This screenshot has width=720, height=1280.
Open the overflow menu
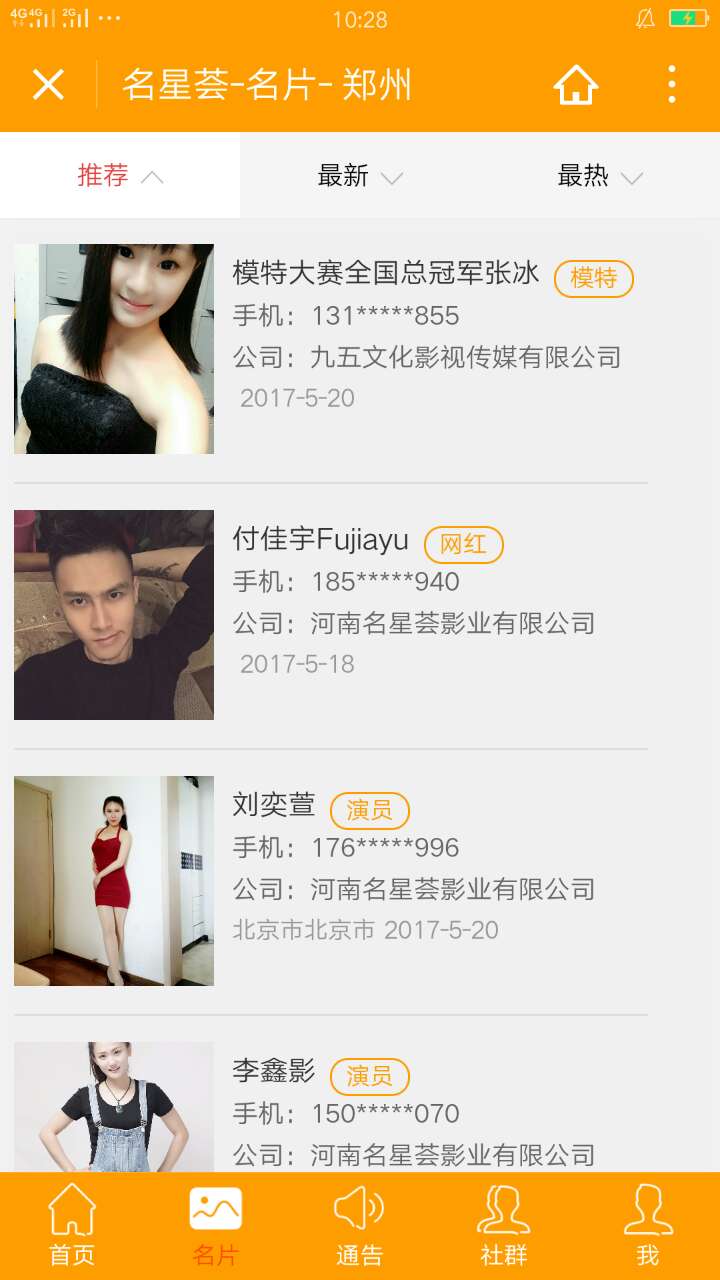[671, 85]
